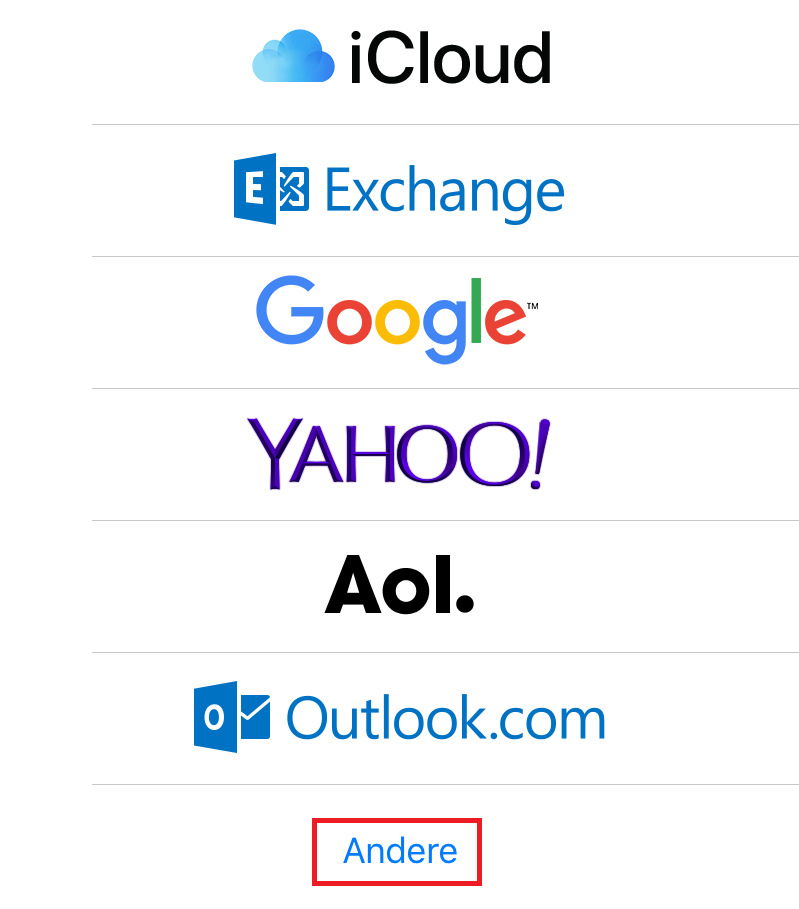Open the Andere option
799x909 pixels.
coord(399,851)
